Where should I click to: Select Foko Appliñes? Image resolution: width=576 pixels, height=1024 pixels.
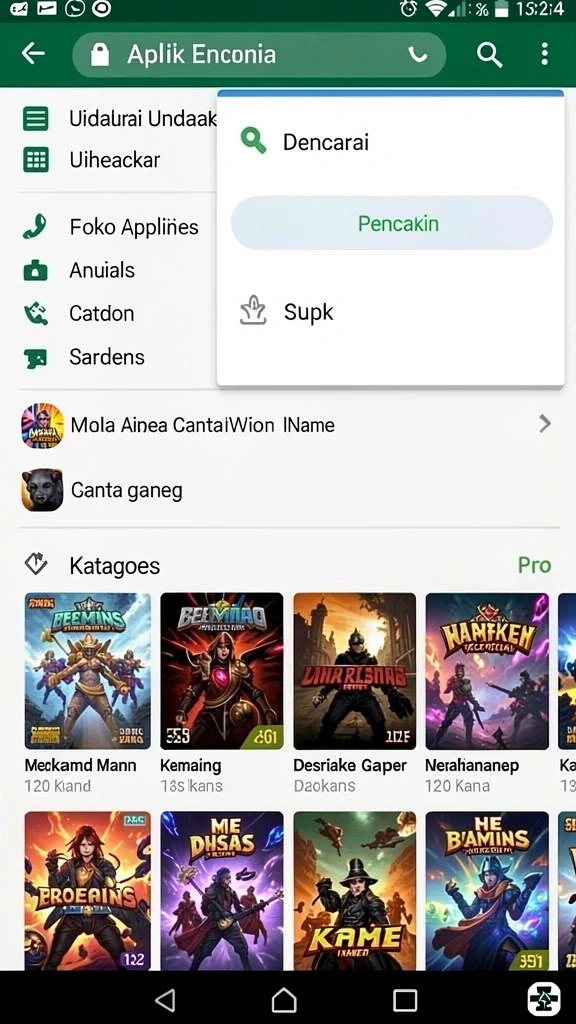[119, 227]
